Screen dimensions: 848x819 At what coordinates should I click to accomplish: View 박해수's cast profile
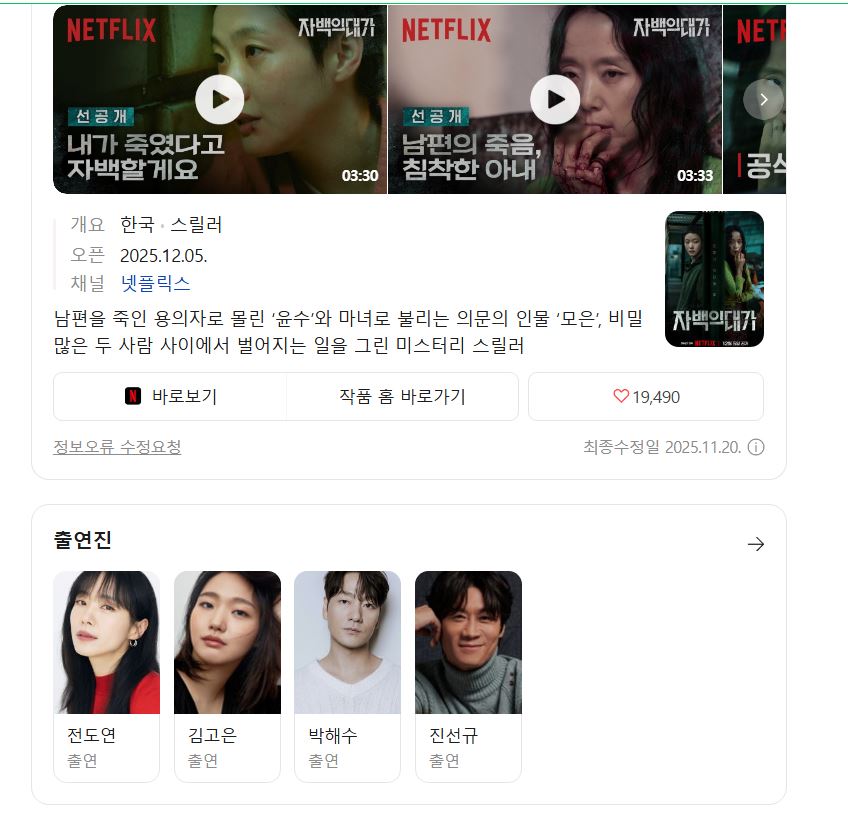347,675
